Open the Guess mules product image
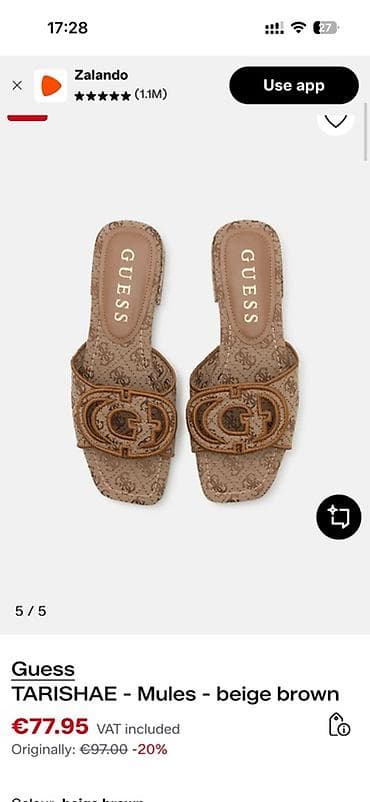 [185, 362]
